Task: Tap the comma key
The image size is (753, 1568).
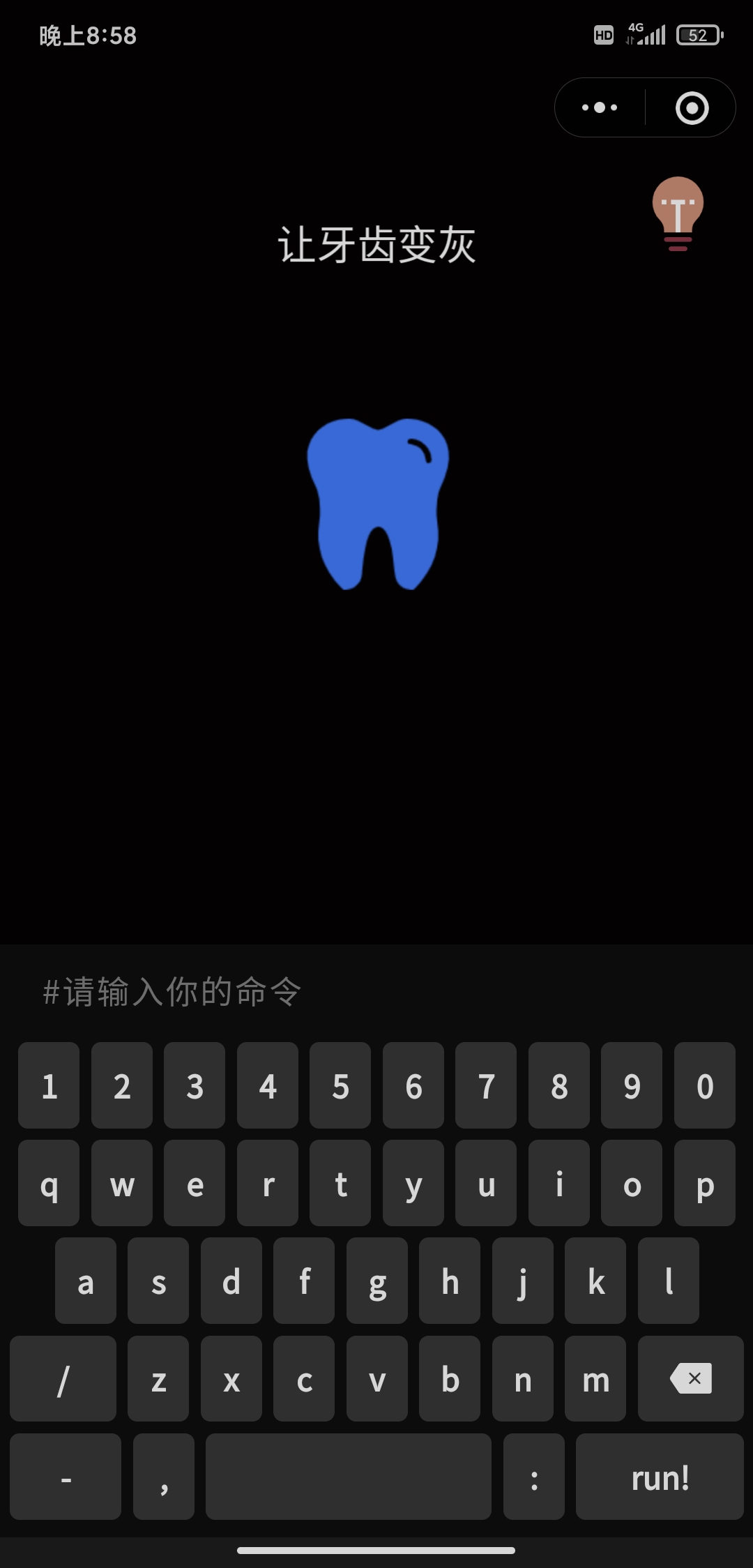Action: click(164, 1477)
